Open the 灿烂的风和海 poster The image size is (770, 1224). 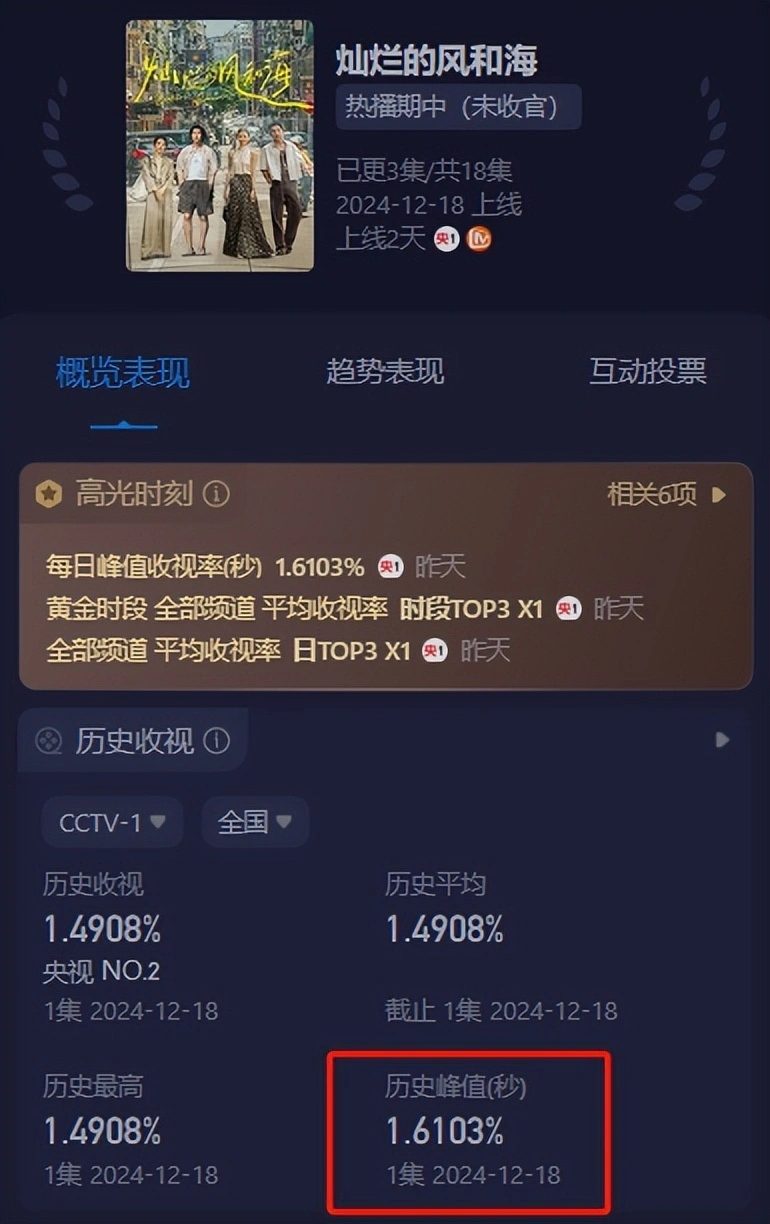tap(220, 146)
